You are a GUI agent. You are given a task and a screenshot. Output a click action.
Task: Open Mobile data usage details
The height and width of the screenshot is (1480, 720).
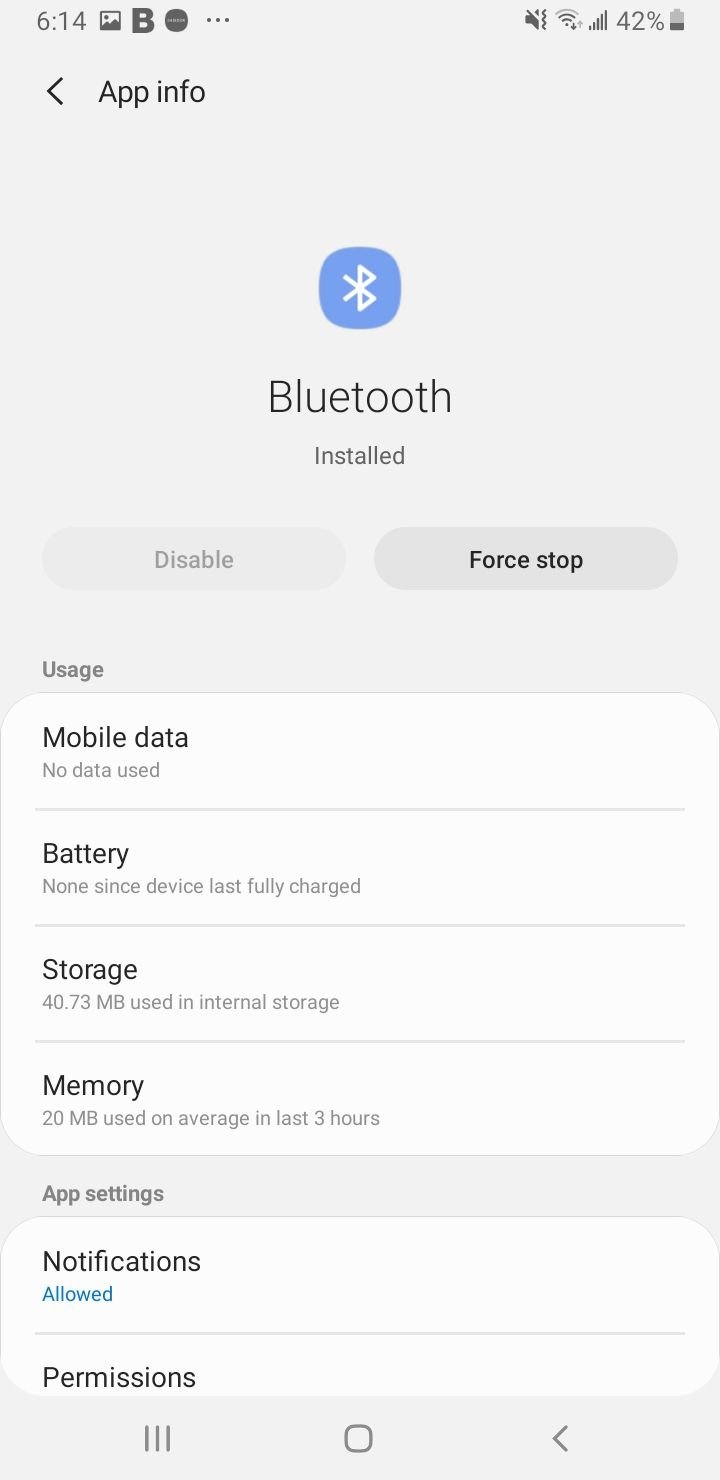[360, 752]
